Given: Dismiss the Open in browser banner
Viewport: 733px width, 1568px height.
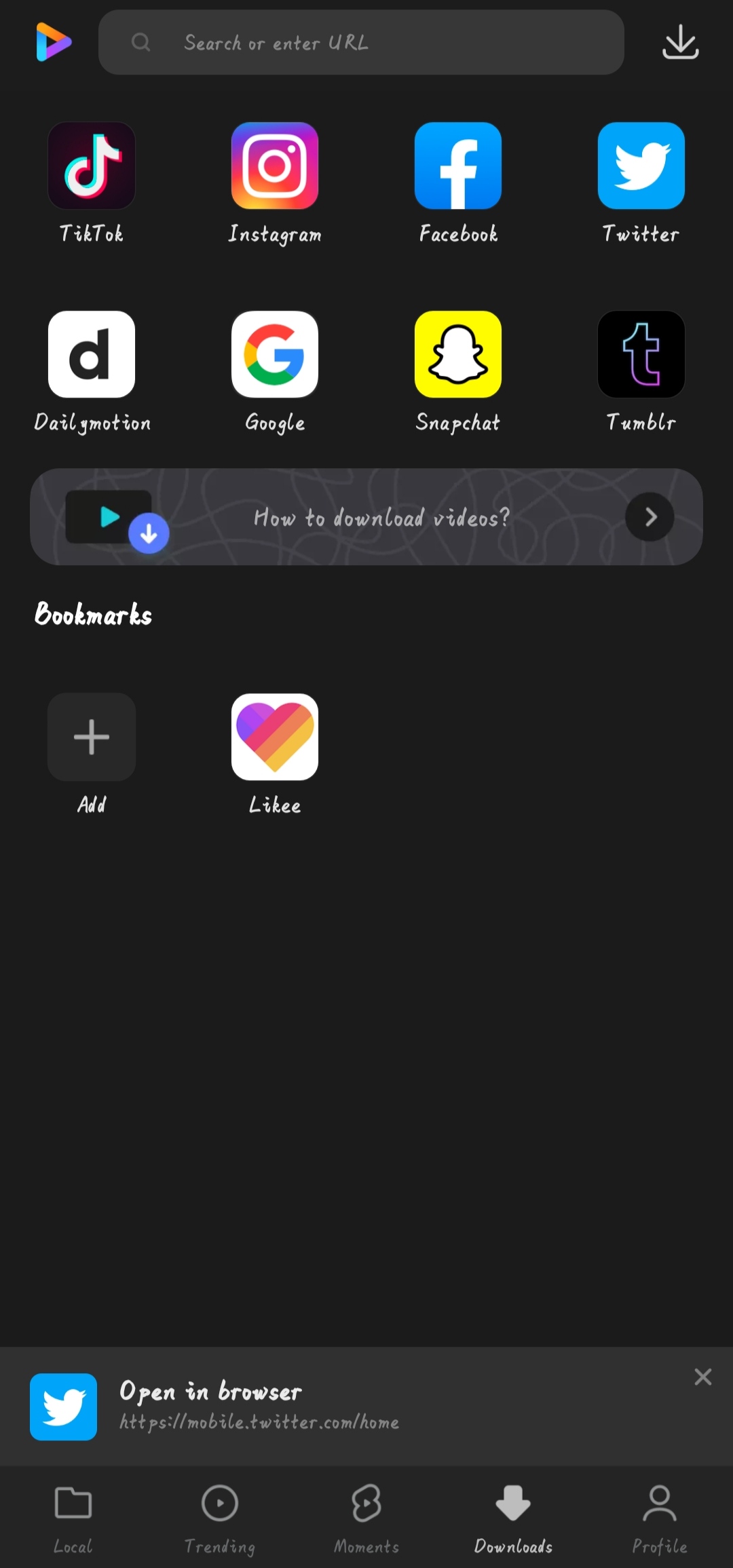Looking at the screenshot, I should [x=703, y=1377].
